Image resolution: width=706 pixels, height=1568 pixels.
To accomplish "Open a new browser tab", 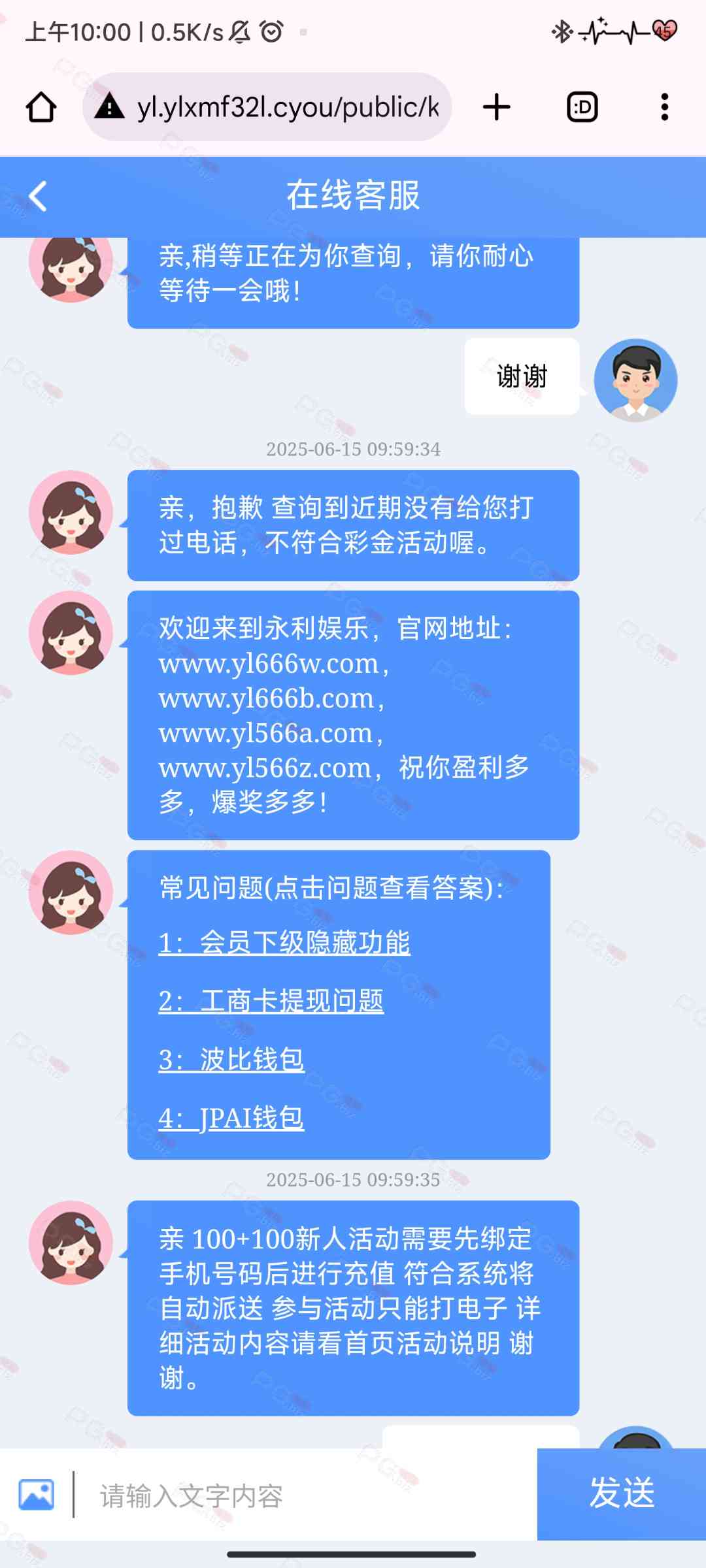I will point(497,107).
